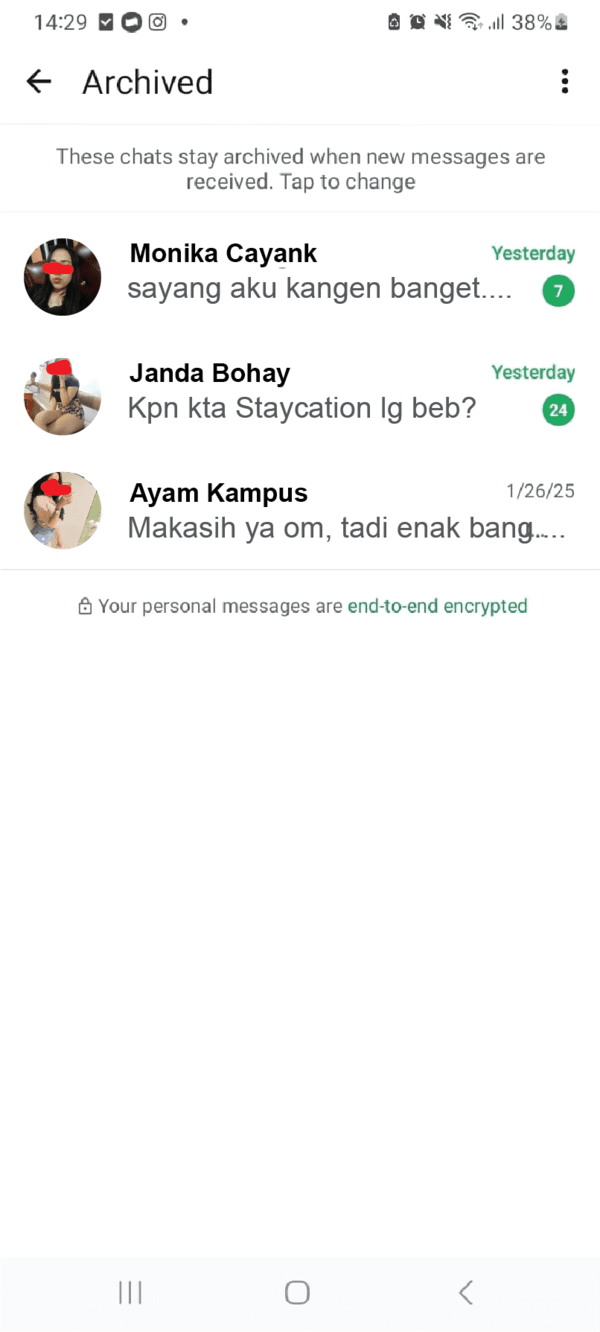The image size is (600, 1332).
Task: Open the three-dot overflow menu
Action: click(x=565, y=82)
